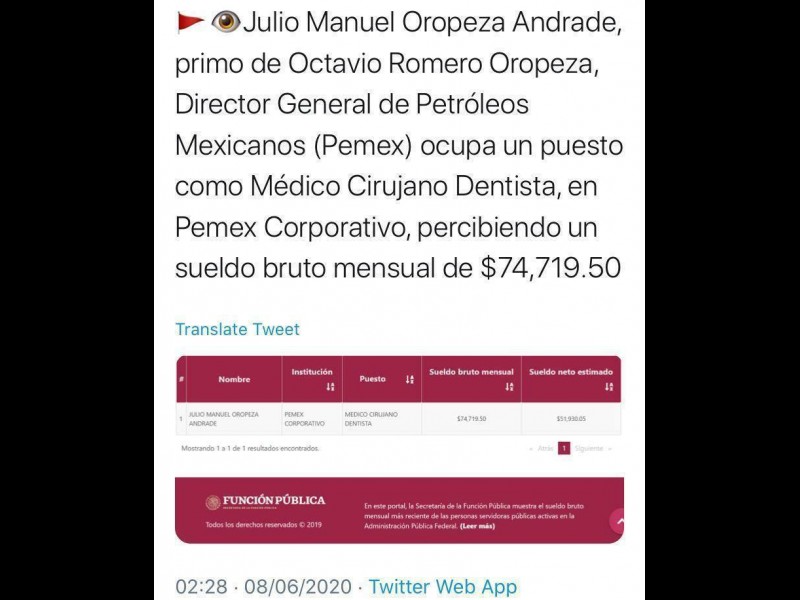Open the attached salary table image
The height and width of the screenshot is (600, 800).
coord(399,448)
